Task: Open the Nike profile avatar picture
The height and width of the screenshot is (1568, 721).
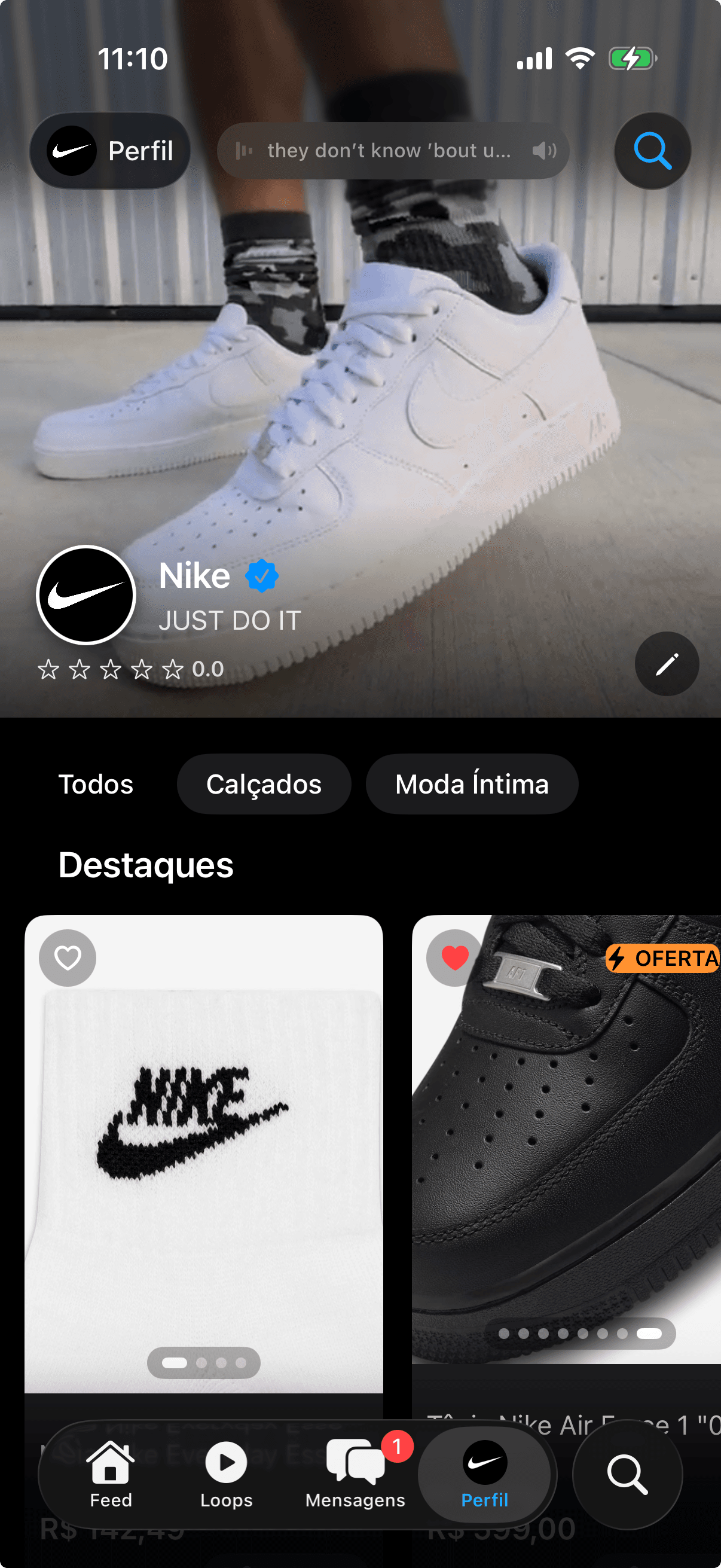Action: click(x=87, y=594)
